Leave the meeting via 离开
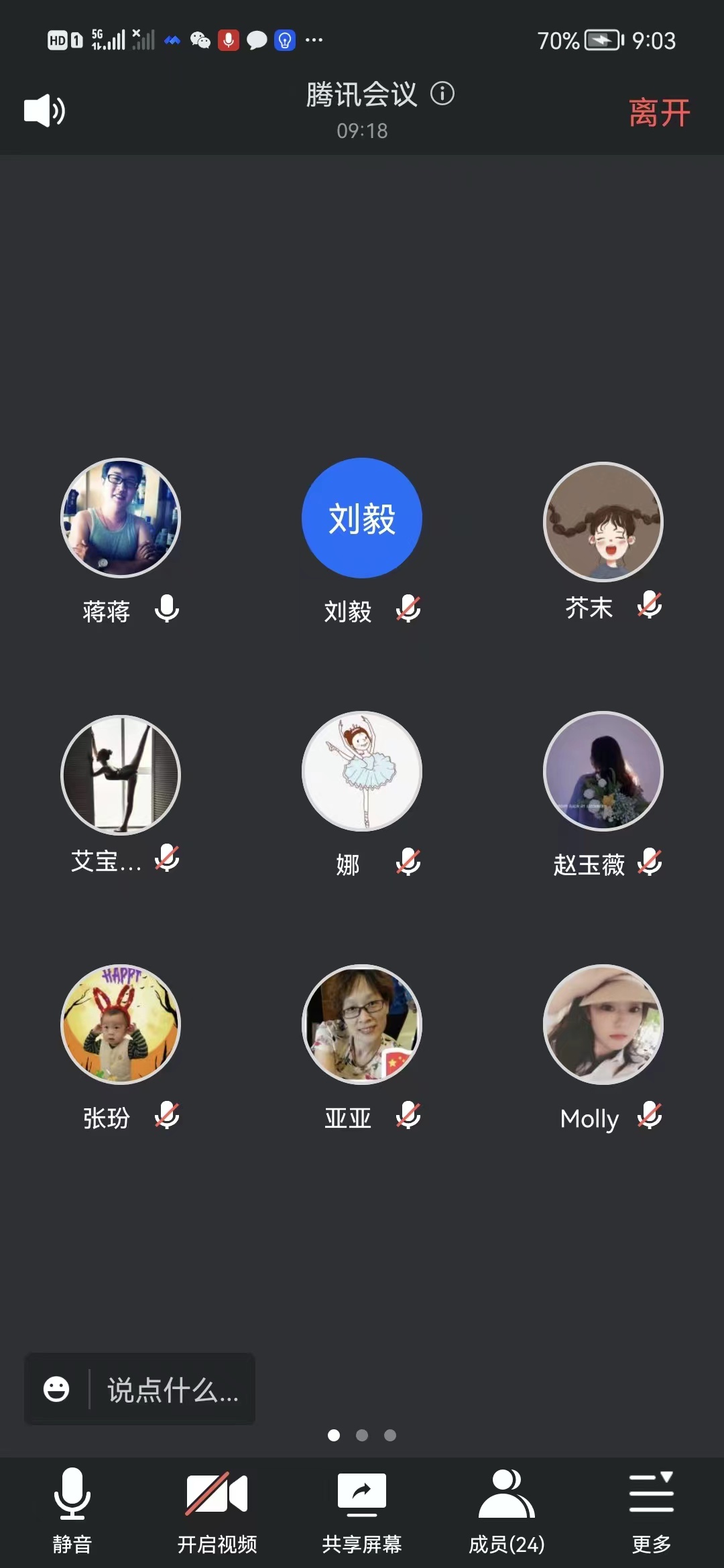Viewport: 724px width, 1568px height. pyautogui.click(x=659, y=112)
